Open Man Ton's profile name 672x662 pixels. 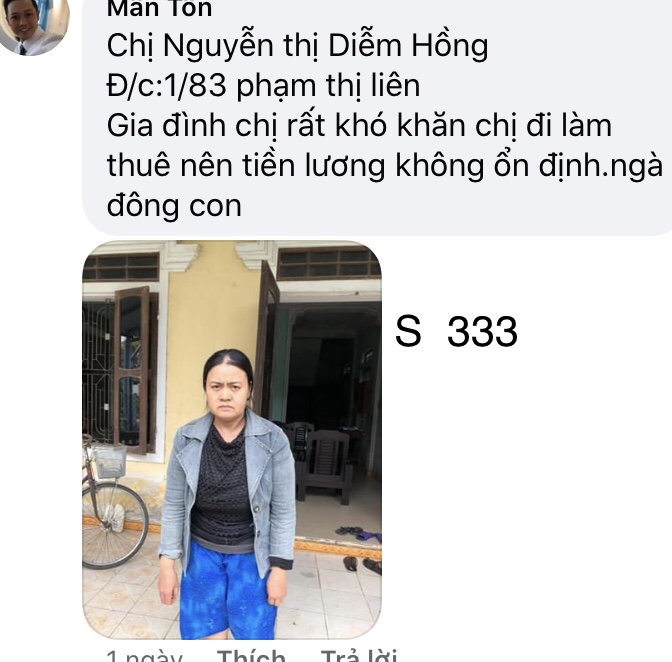(159, 8)
